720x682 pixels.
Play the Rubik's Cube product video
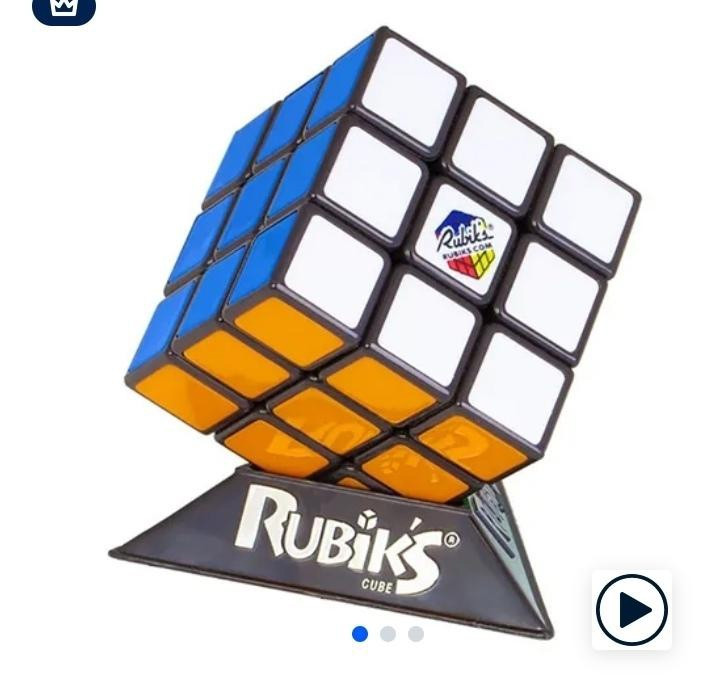click(631, 610)
